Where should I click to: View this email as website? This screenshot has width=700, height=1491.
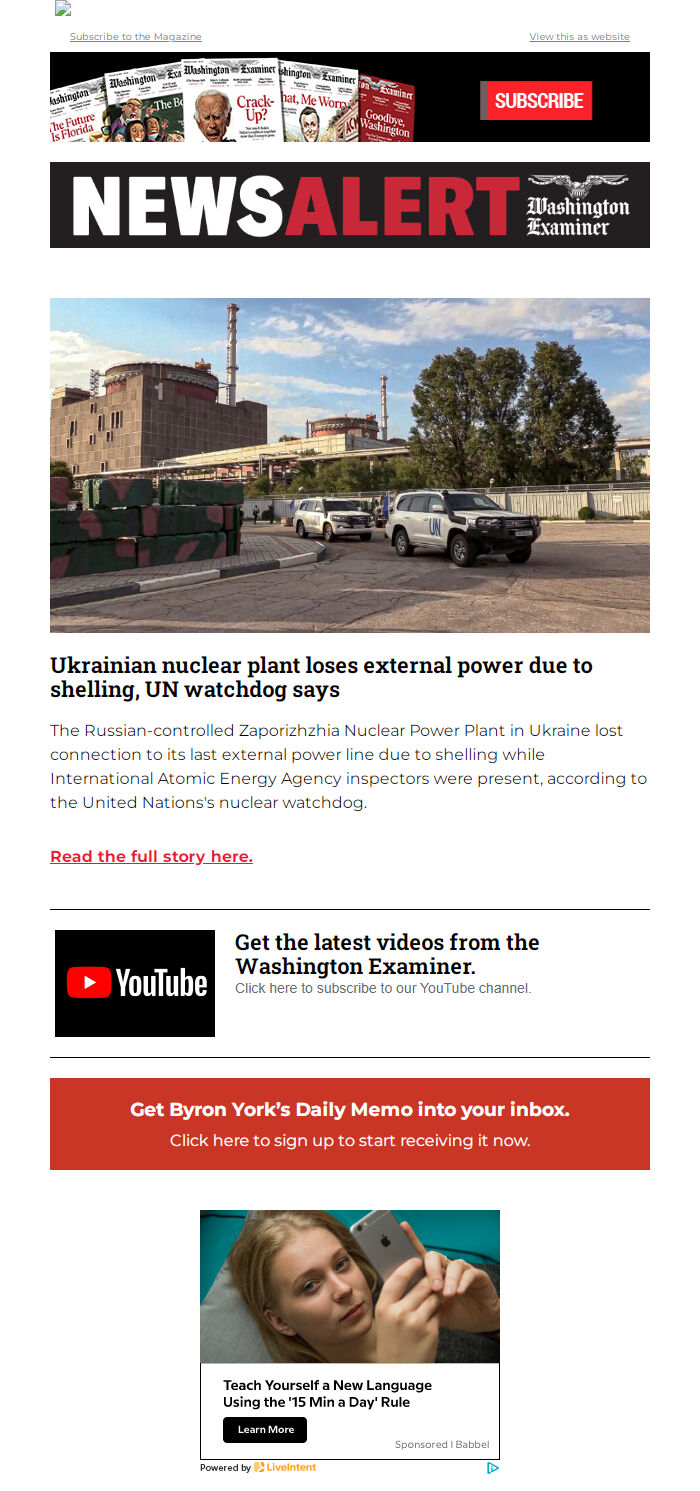pyautogui.click(x=579, y=37)
